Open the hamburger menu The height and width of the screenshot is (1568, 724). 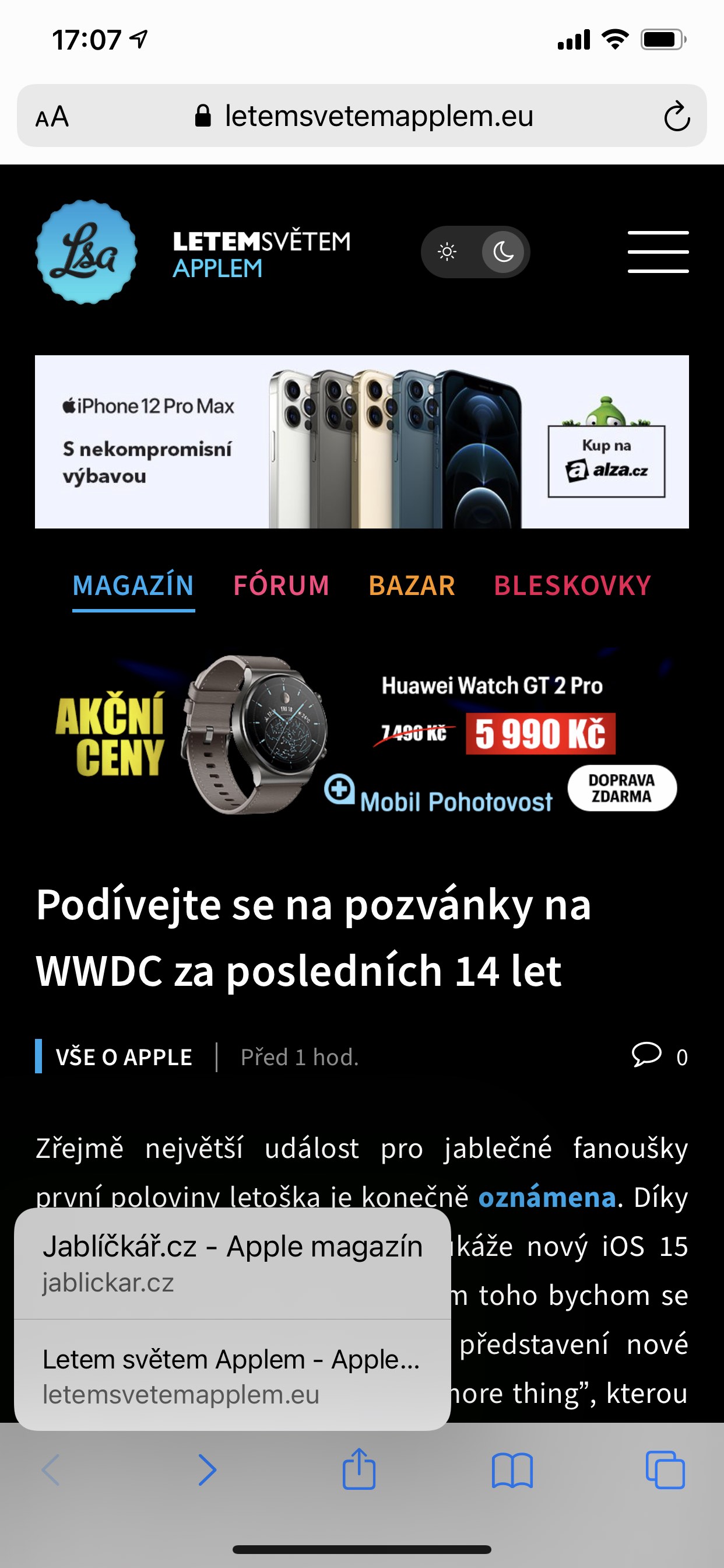658,252
